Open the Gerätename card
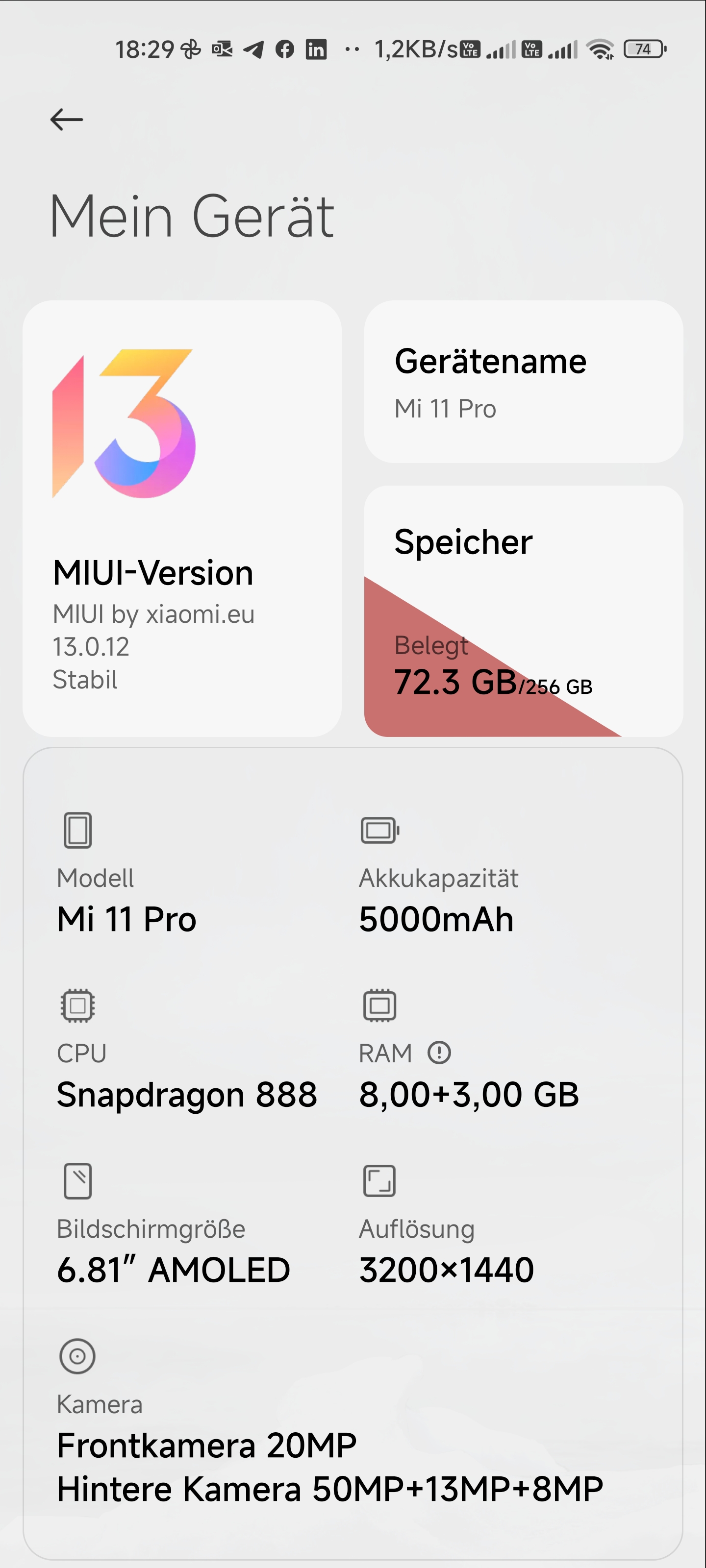 pos(523,382)
